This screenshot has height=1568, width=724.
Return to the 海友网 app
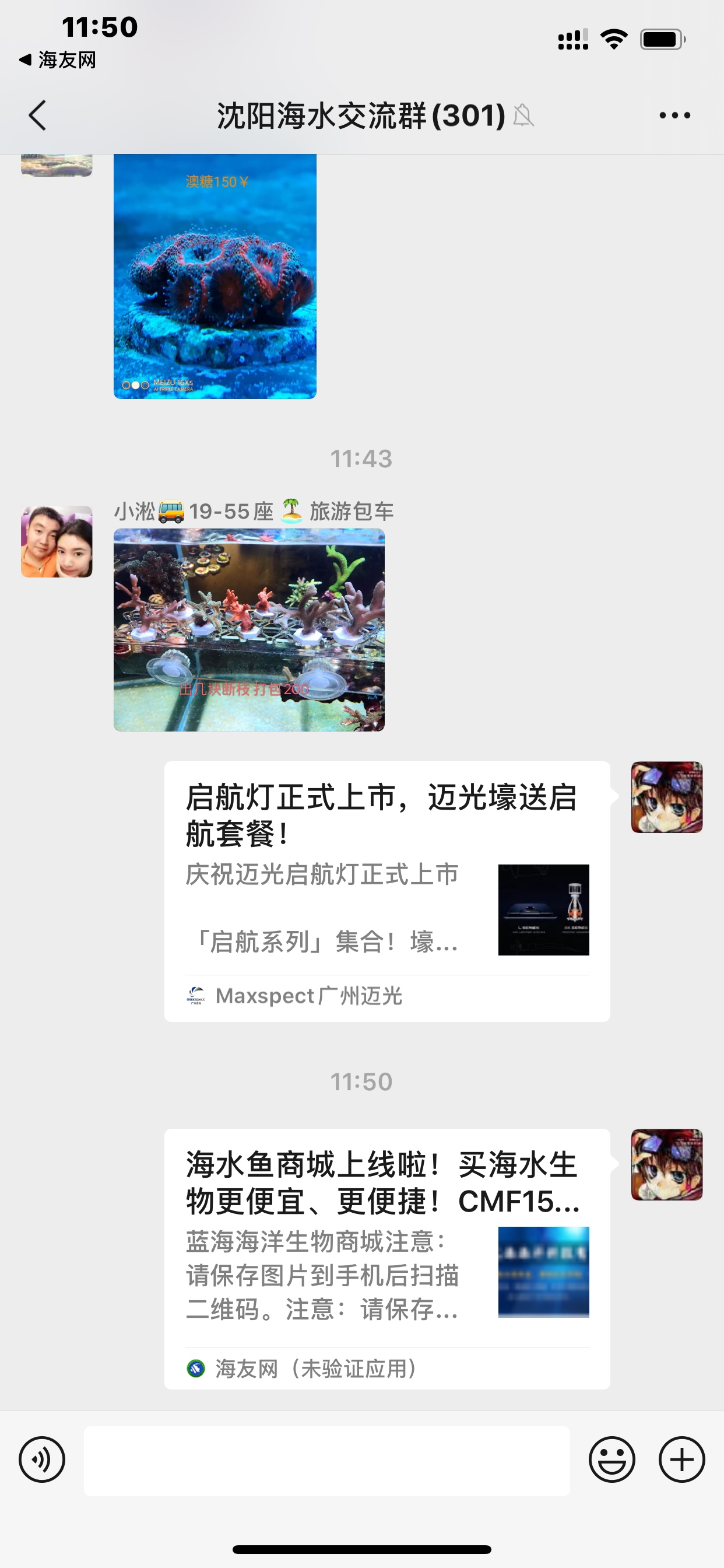pos(58,60)
